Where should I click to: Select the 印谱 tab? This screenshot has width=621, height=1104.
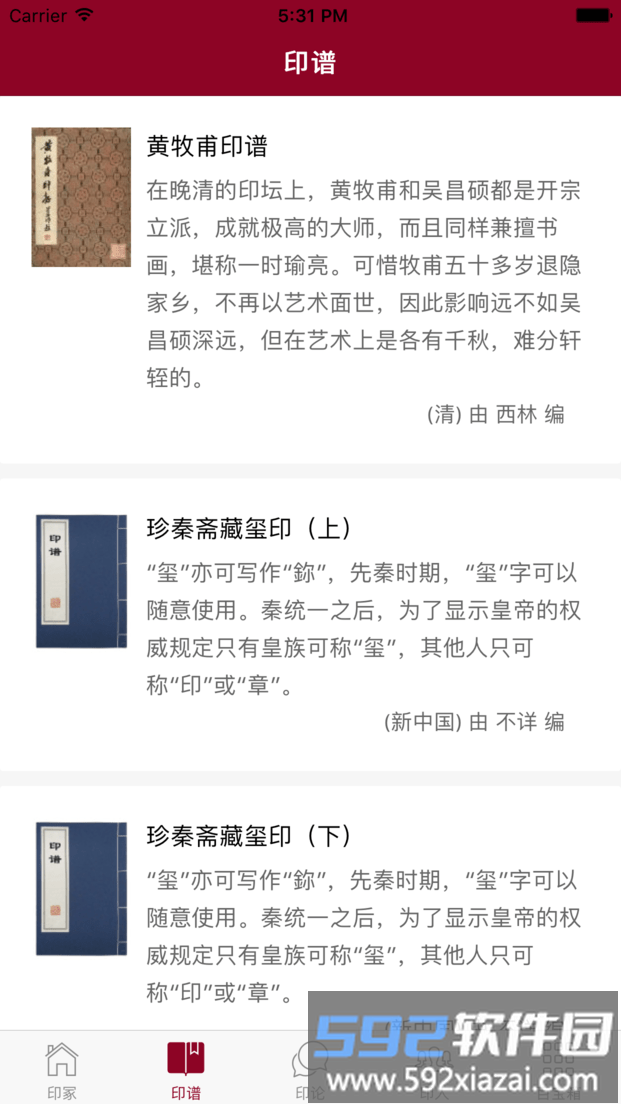[x=186, y=1070]
